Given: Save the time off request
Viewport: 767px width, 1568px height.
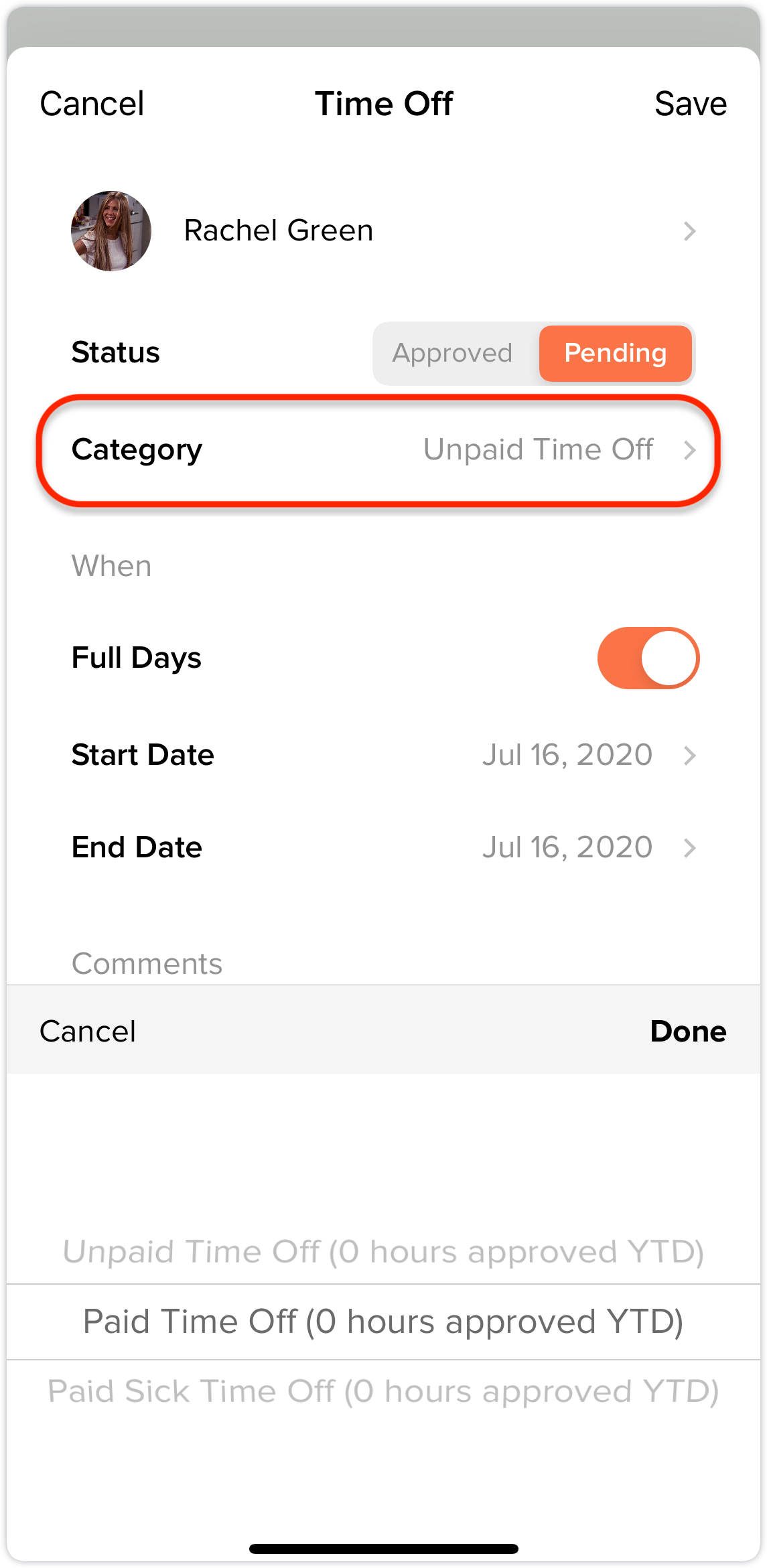Looking at the screenshot, I should tap(691, 104).
